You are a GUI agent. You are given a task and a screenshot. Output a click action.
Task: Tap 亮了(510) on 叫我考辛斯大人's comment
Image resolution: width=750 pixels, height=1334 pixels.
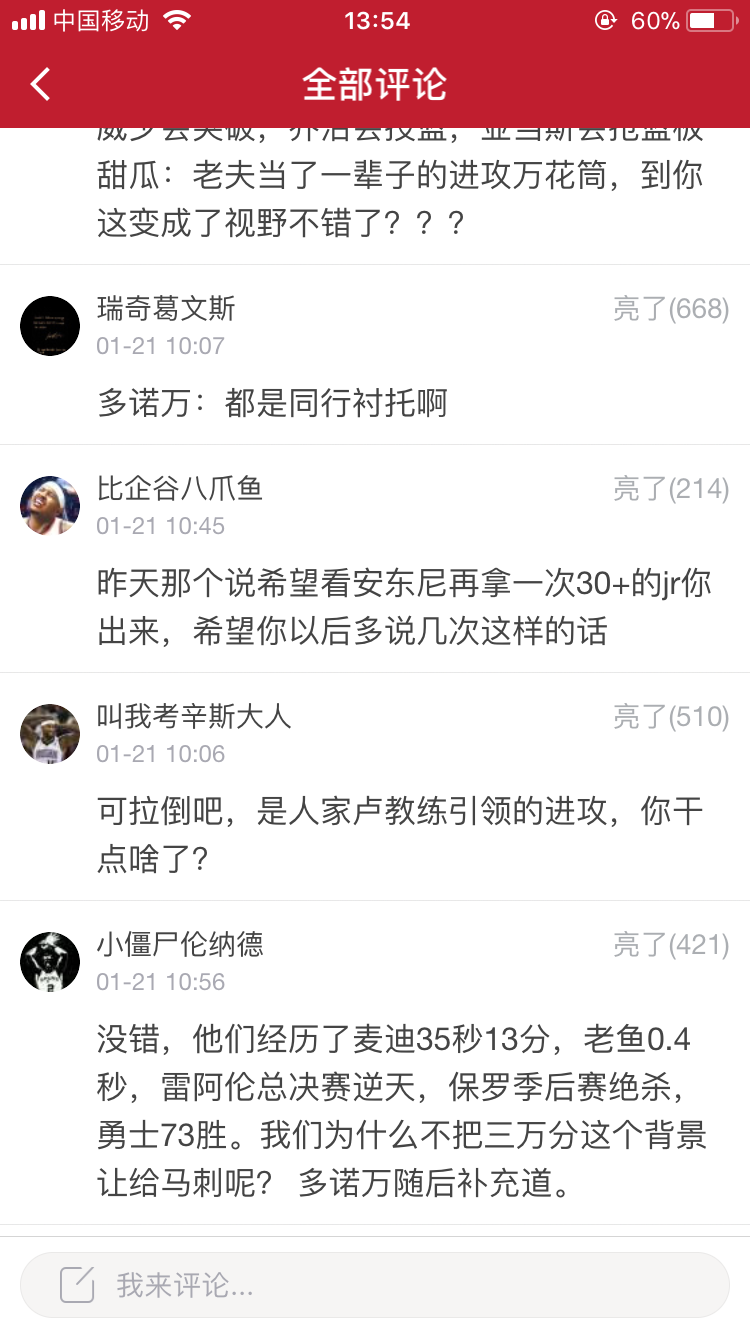tap(671, 716)
